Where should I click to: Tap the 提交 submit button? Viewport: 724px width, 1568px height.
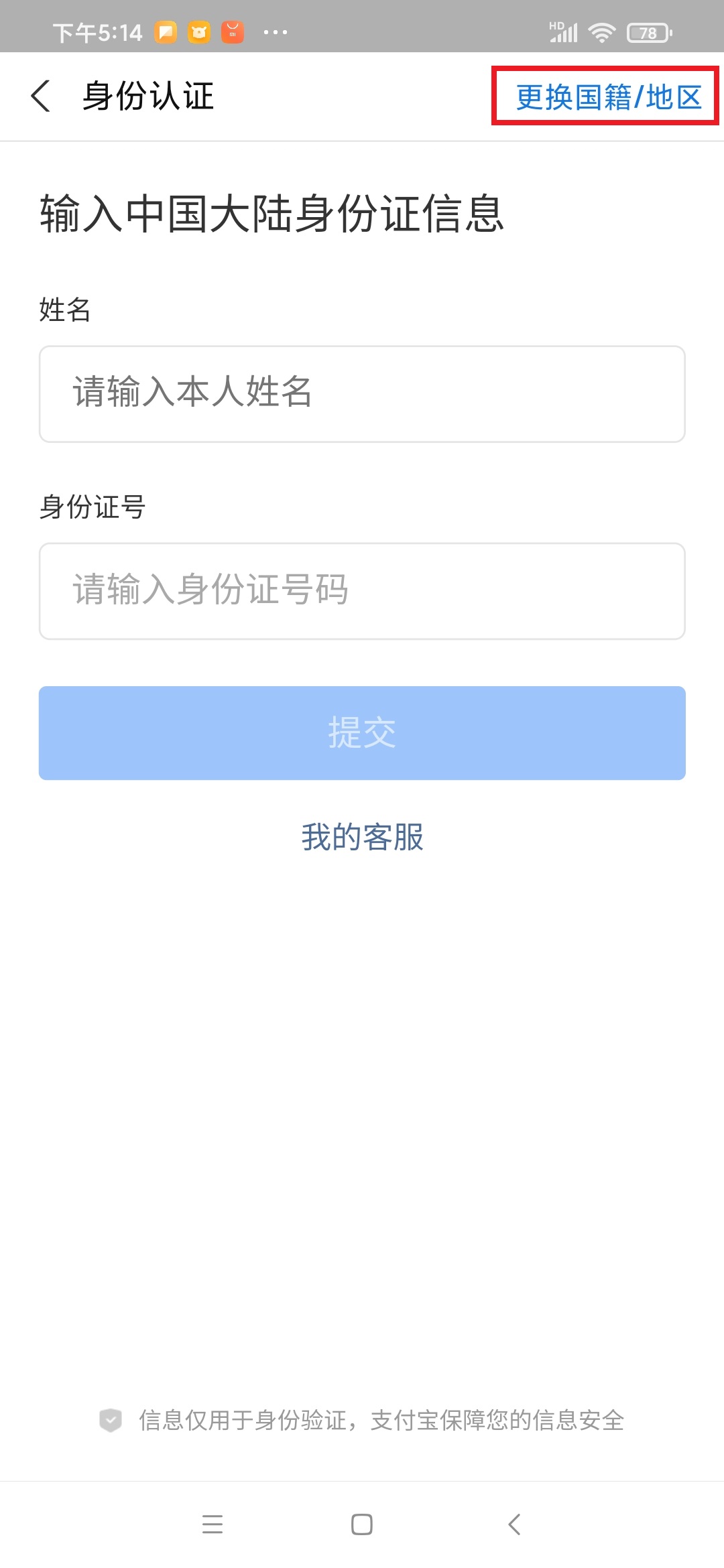coord(362,733)
